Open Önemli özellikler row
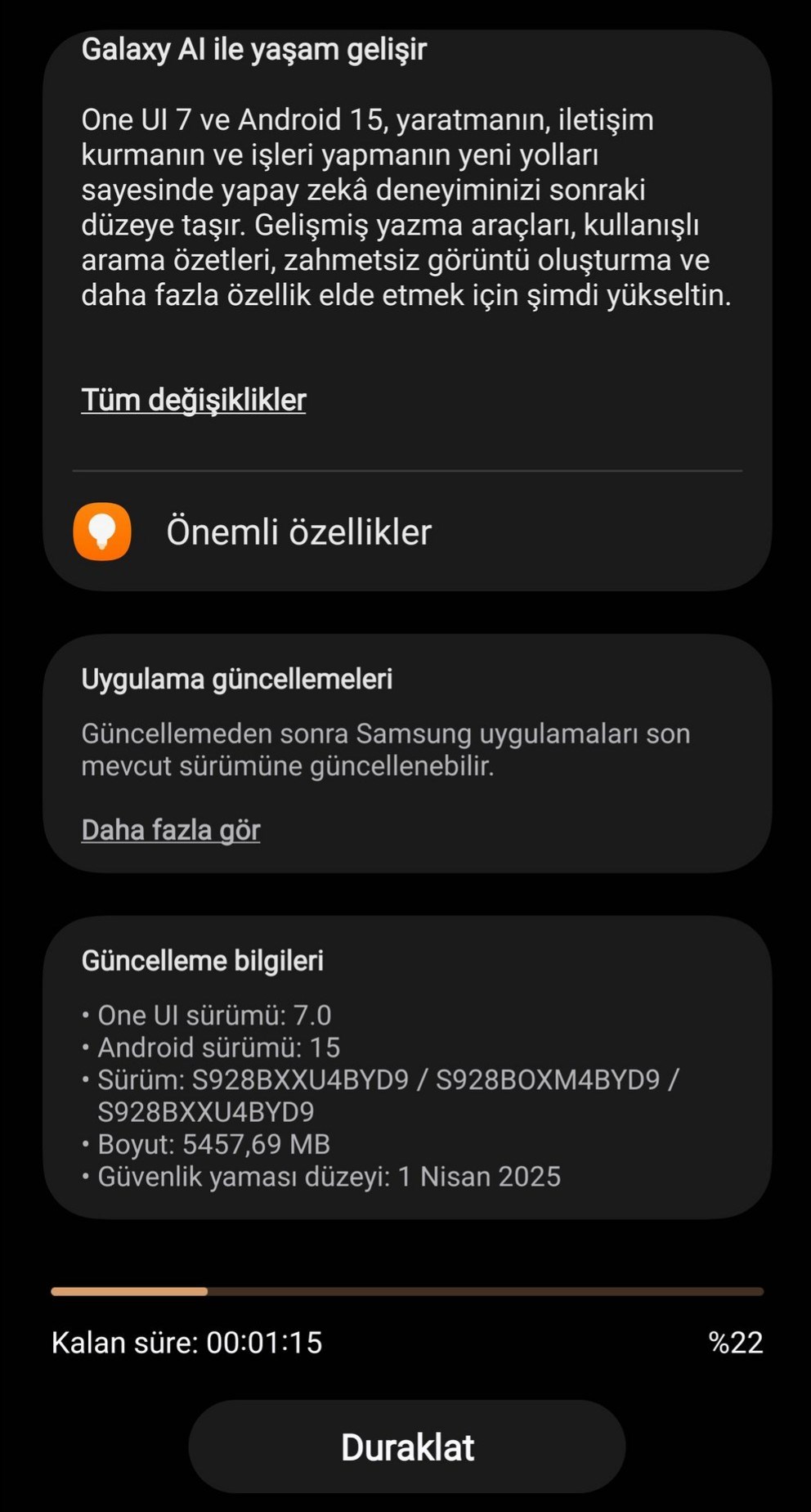 point(407,532)
